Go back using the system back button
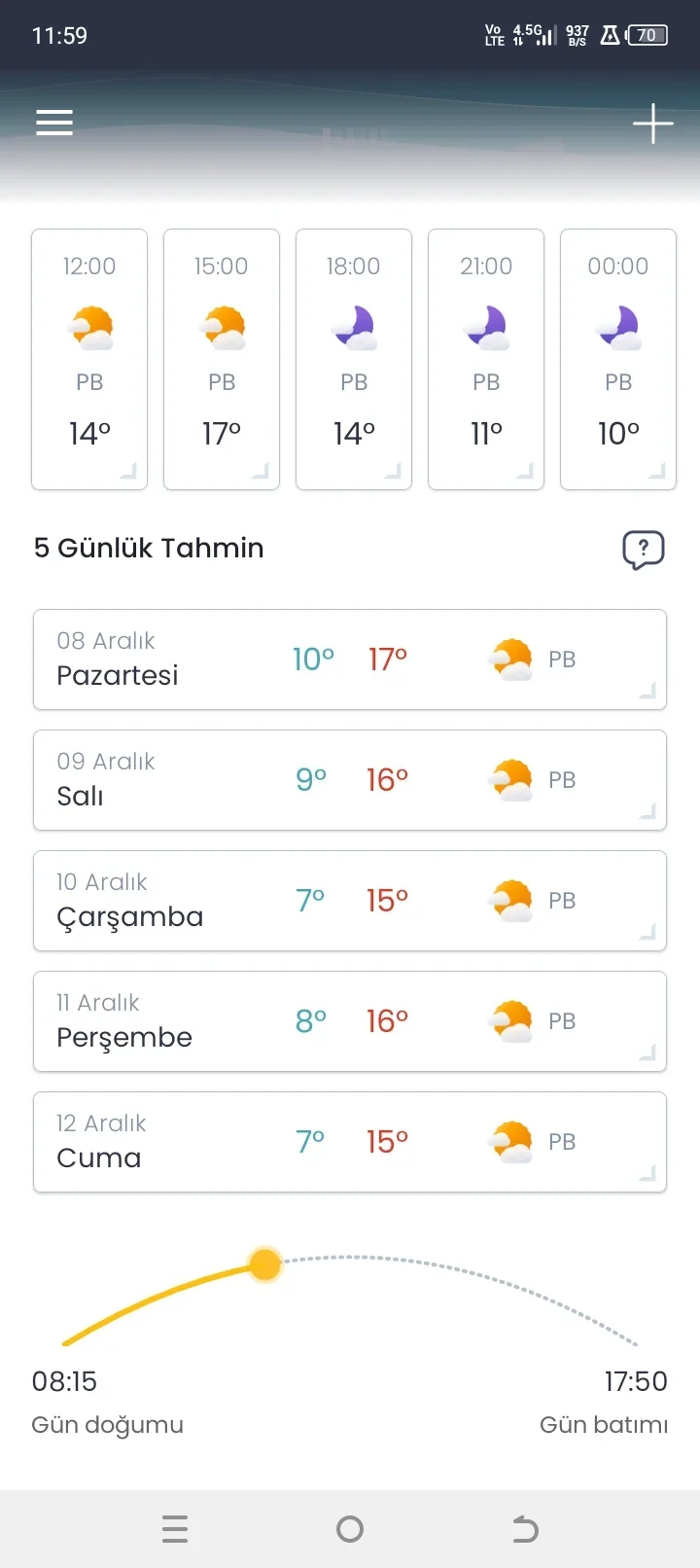 (525, 1529)
